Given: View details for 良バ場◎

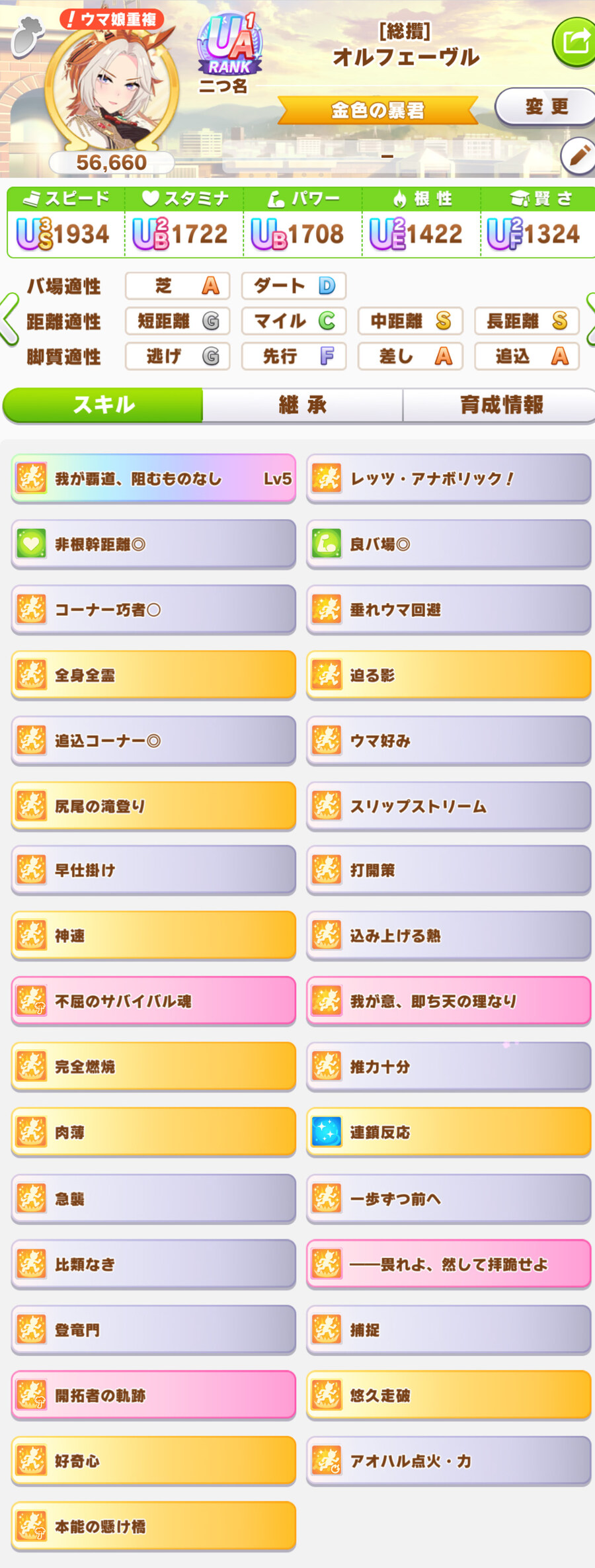Looking at the screenshot, I should (x=448, y=544).
